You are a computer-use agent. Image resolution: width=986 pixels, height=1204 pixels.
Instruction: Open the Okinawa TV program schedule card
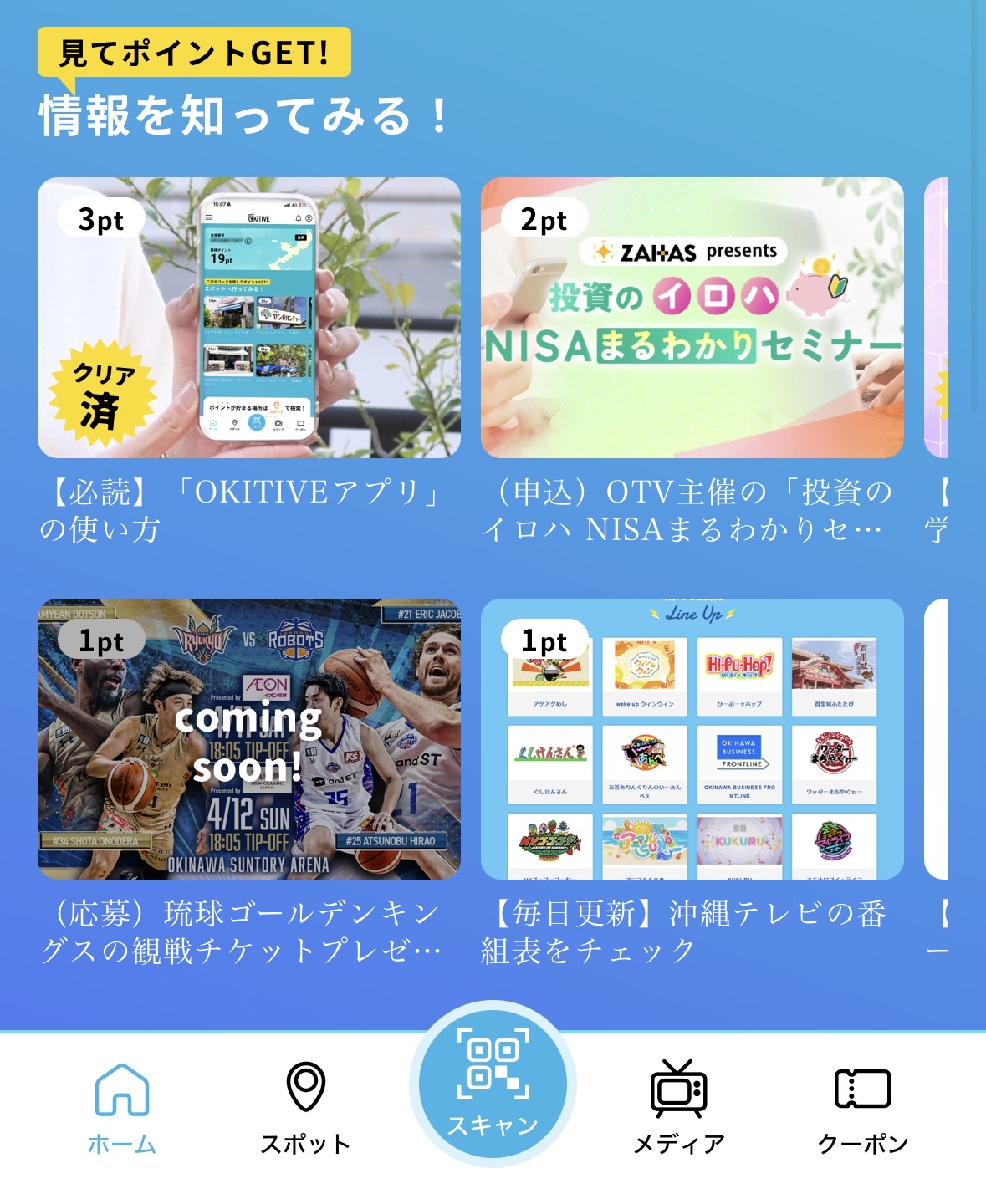692,739
